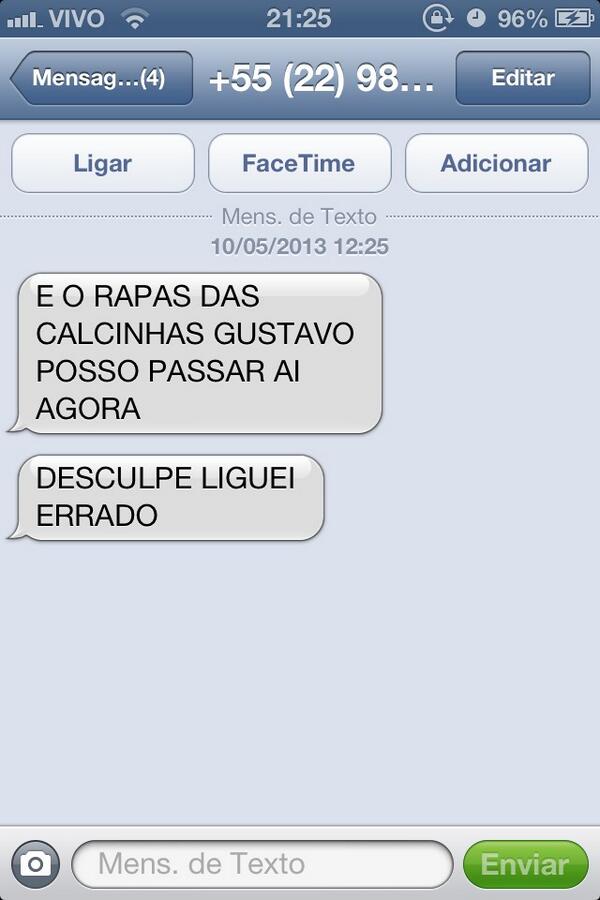
Task: Tap the Editar button
Action: coord(522,78)
